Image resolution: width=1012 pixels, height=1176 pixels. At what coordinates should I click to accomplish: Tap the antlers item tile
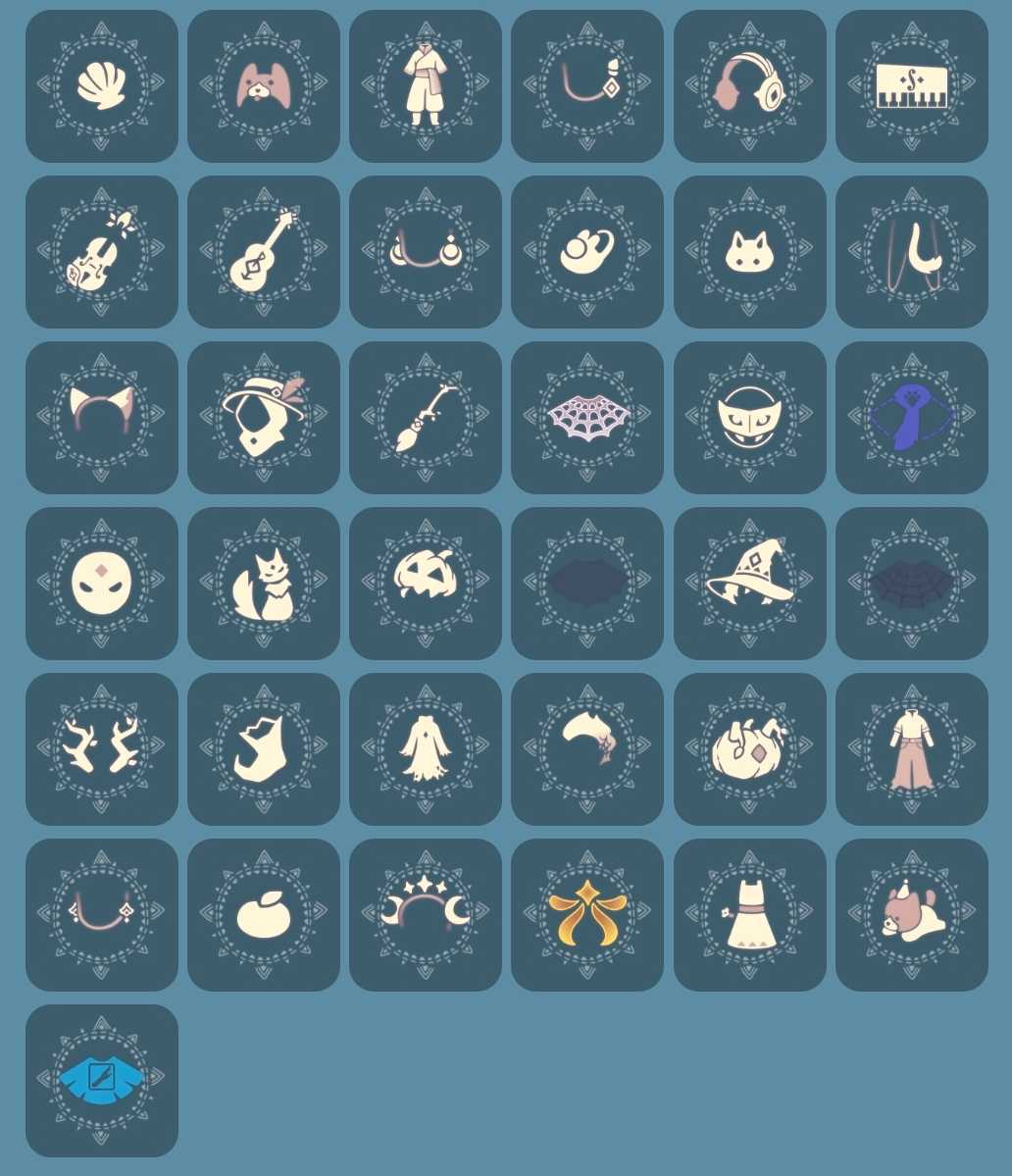102,749
